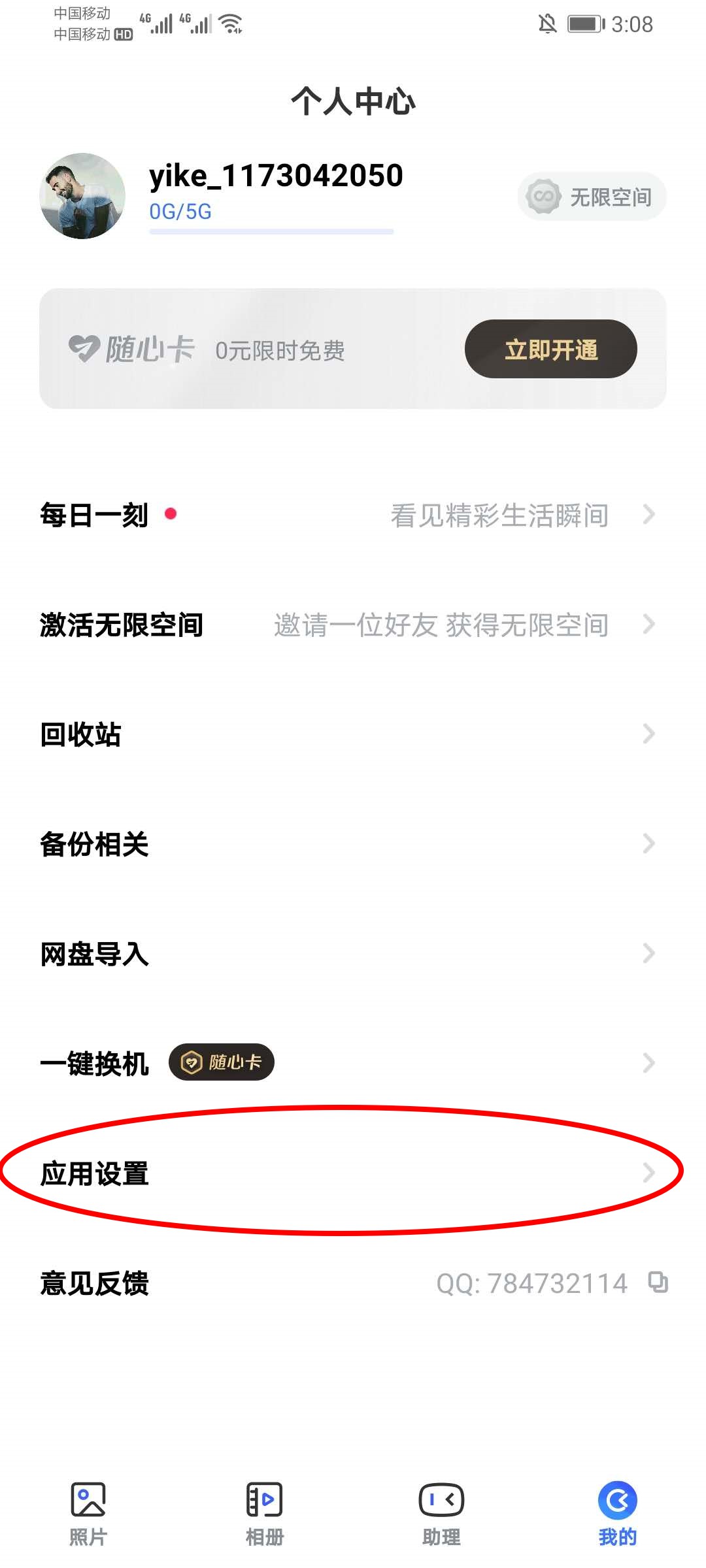Open 备份相关 settings
The height and width of the screenshot is (1568, 706).
pyautogui.click(x=353, y=844)
